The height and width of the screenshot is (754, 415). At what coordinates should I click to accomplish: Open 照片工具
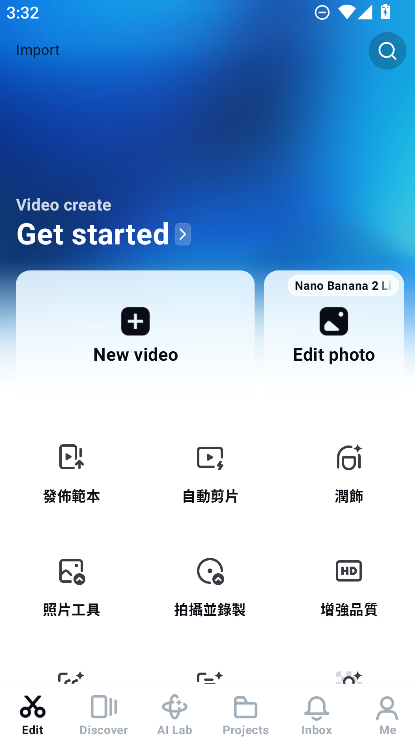(x=72, y=587)
